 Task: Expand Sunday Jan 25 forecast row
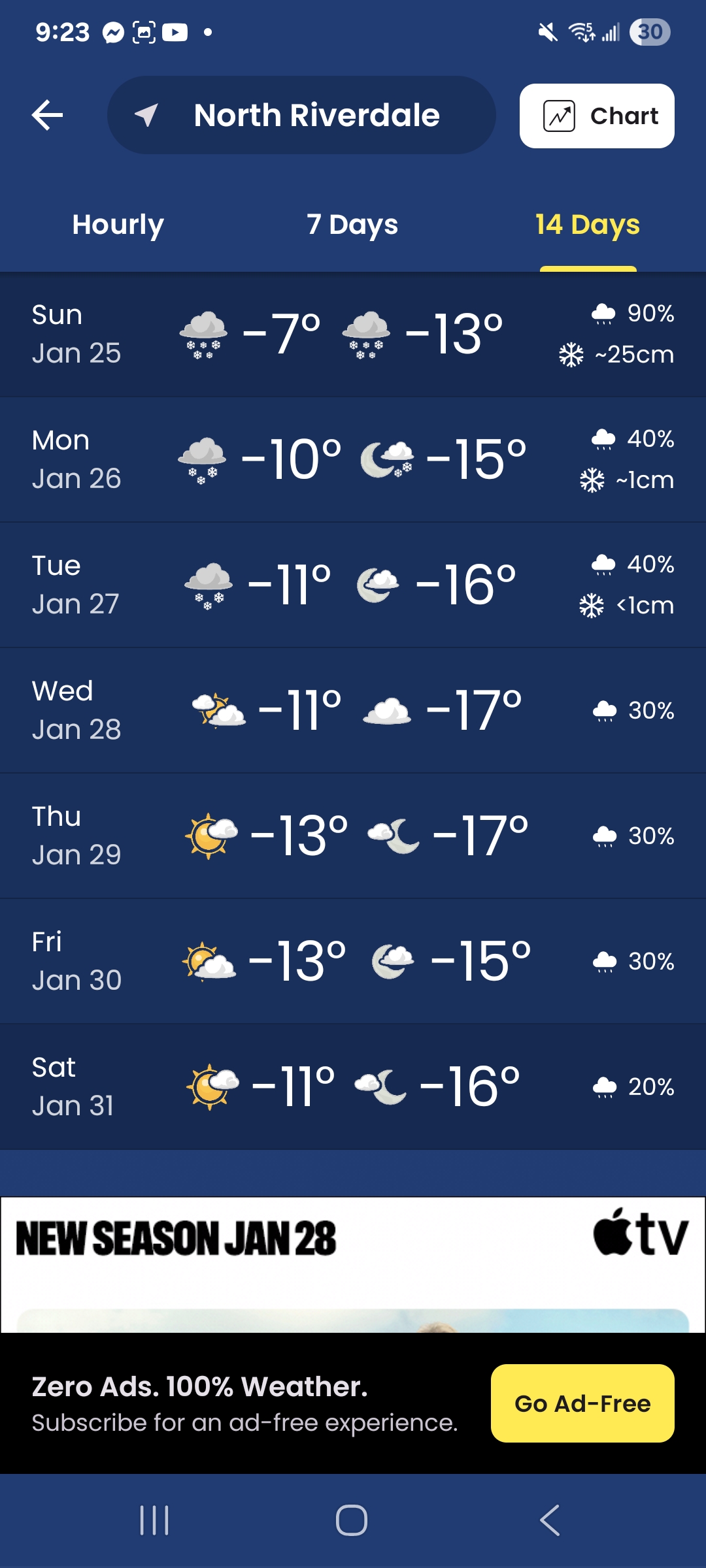(x=353, y=335)
